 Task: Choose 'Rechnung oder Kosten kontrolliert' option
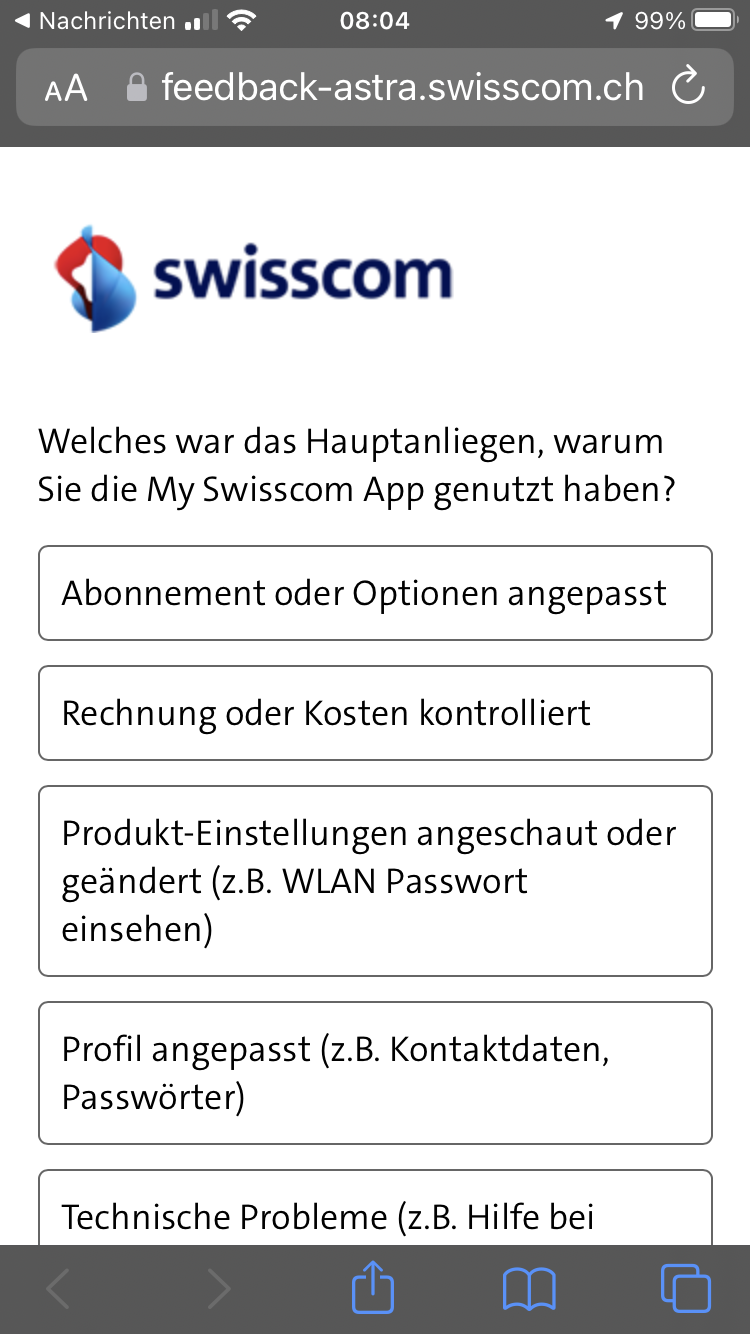pyautogui.click(x=375, y=713)
